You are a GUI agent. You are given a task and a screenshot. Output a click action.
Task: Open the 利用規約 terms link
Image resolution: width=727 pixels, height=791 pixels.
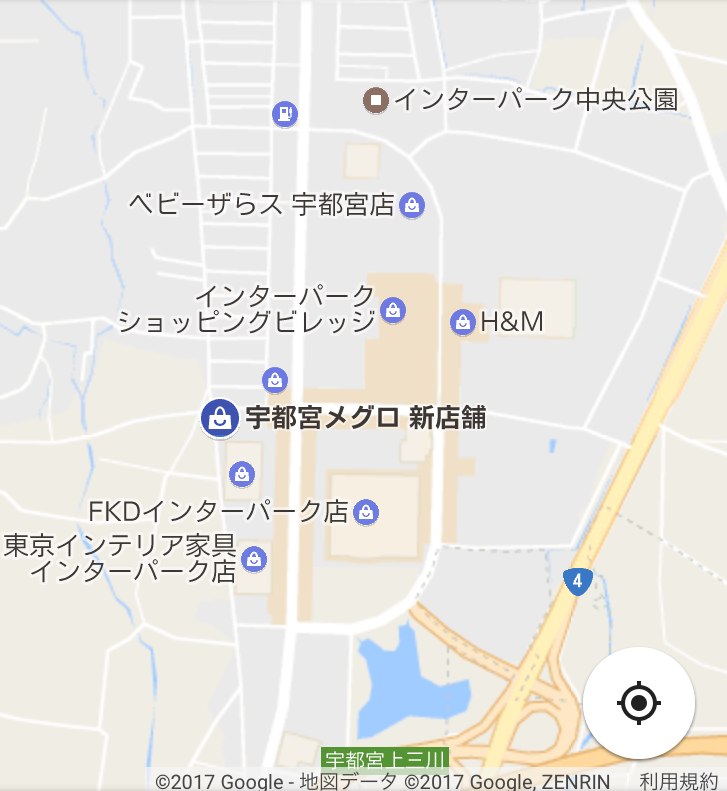680,781
